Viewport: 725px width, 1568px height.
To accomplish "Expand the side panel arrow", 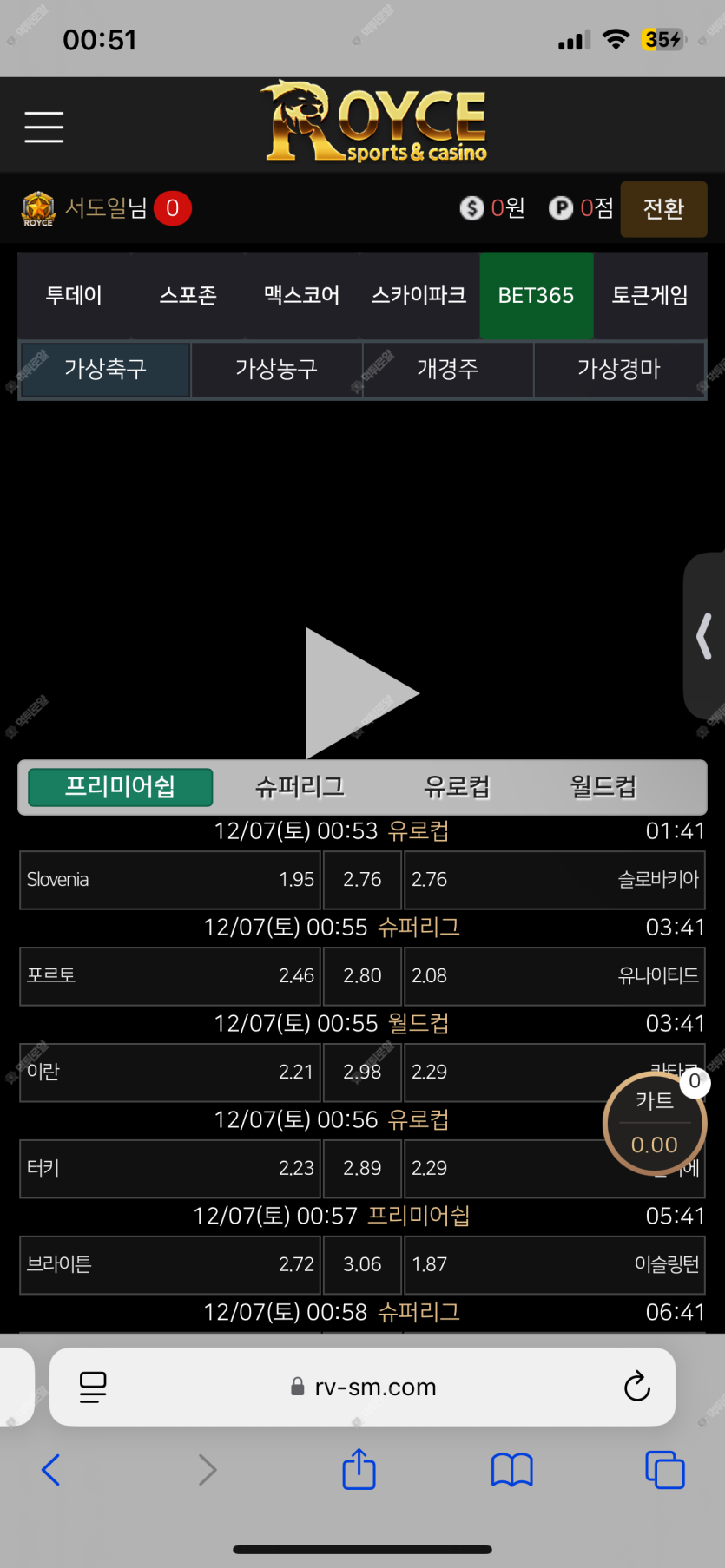I will pos(704,636).
